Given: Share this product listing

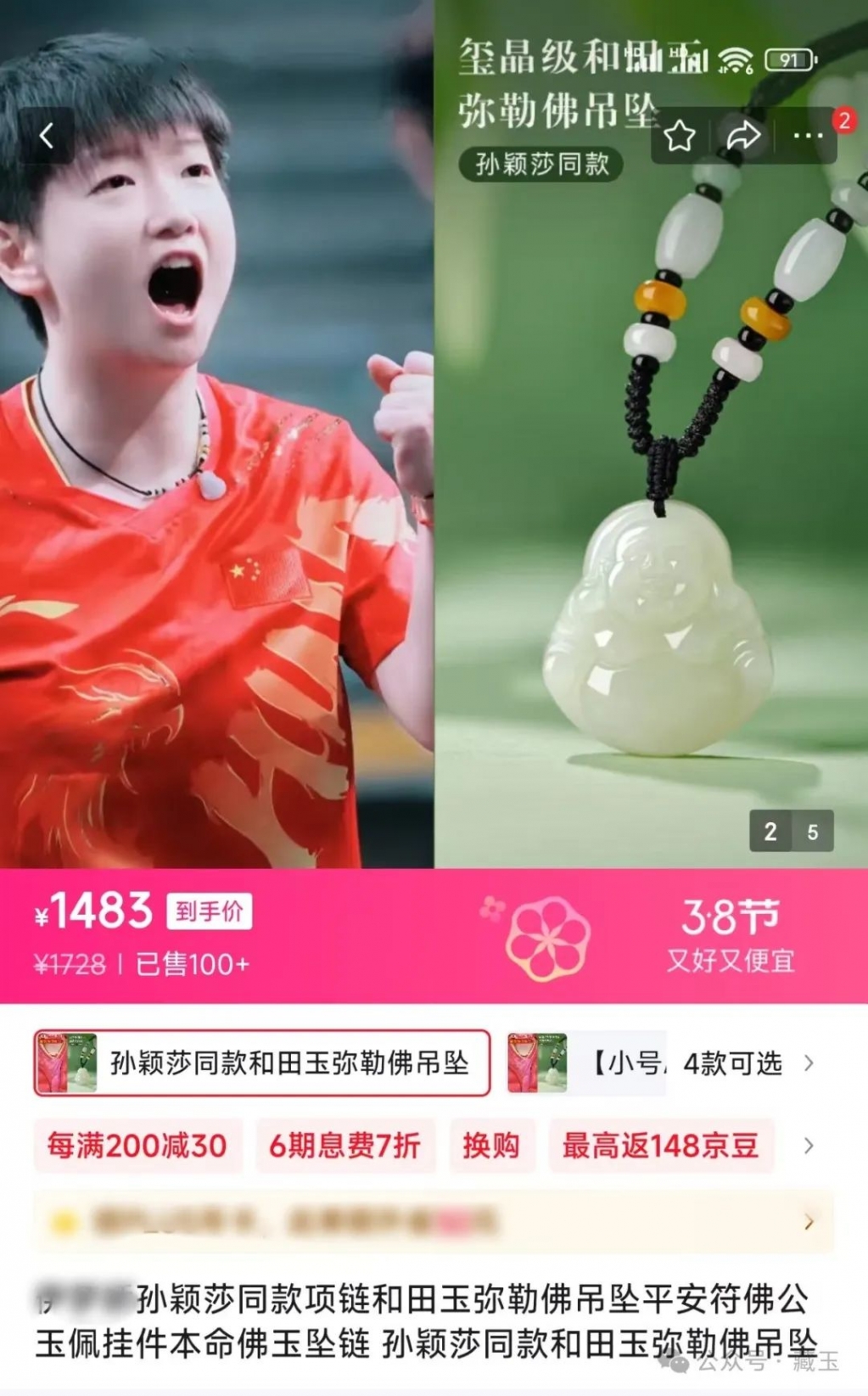Looking at the screenshot, I should (743, 136).
